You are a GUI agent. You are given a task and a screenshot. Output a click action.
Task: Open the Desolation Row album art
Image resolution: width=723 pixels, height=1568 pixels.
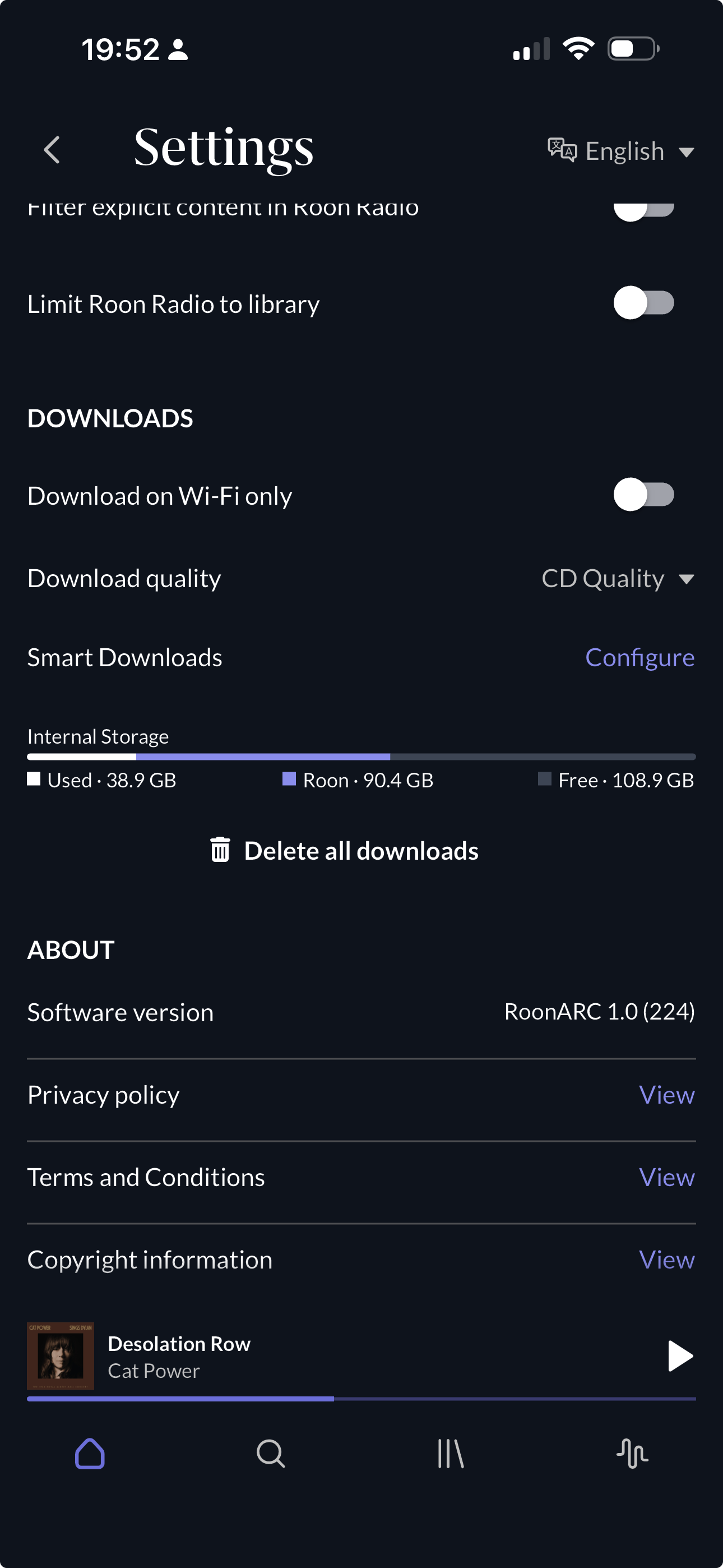[x=61, y=1356]
